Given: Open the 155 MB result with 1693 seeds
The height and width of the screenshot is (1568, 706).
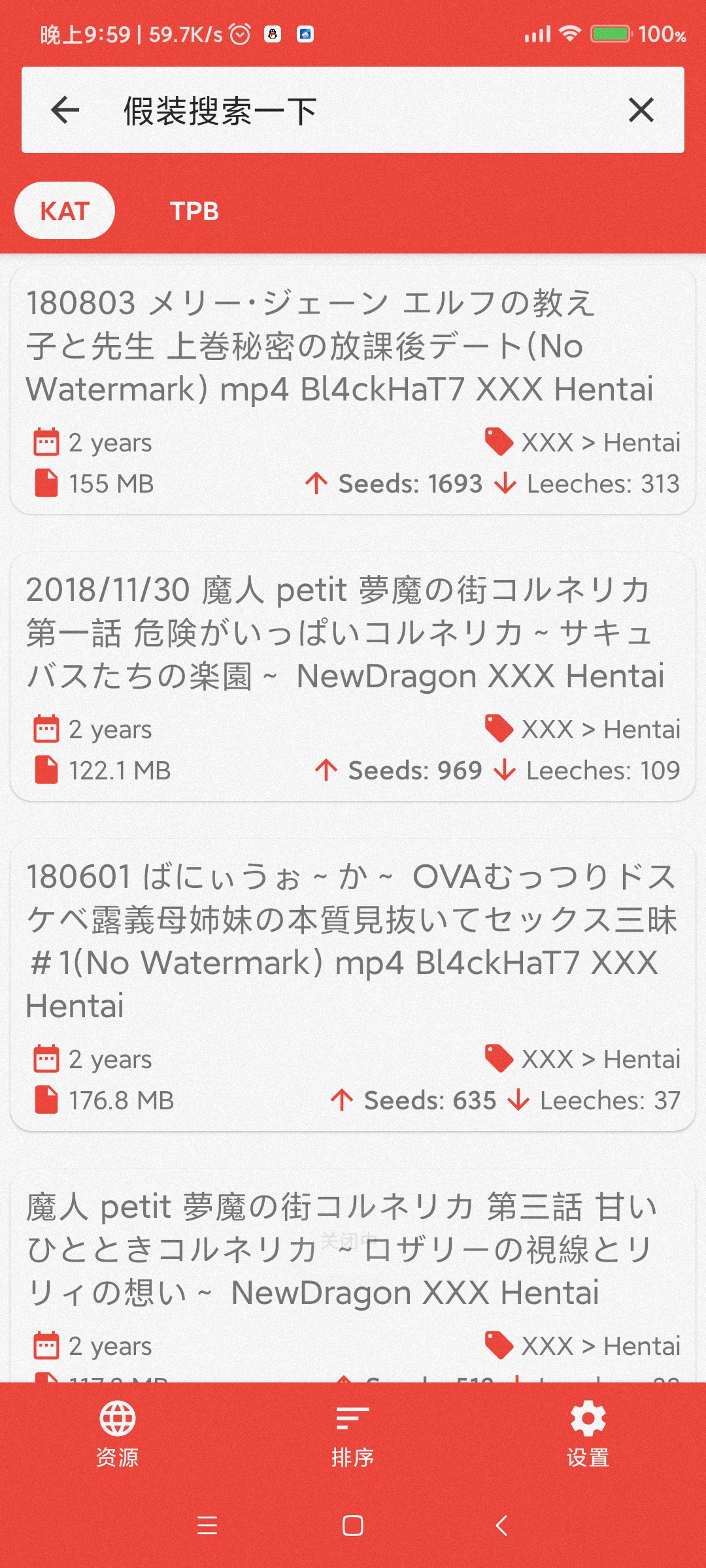Looking at the screenshot, I should click(353, 389).
